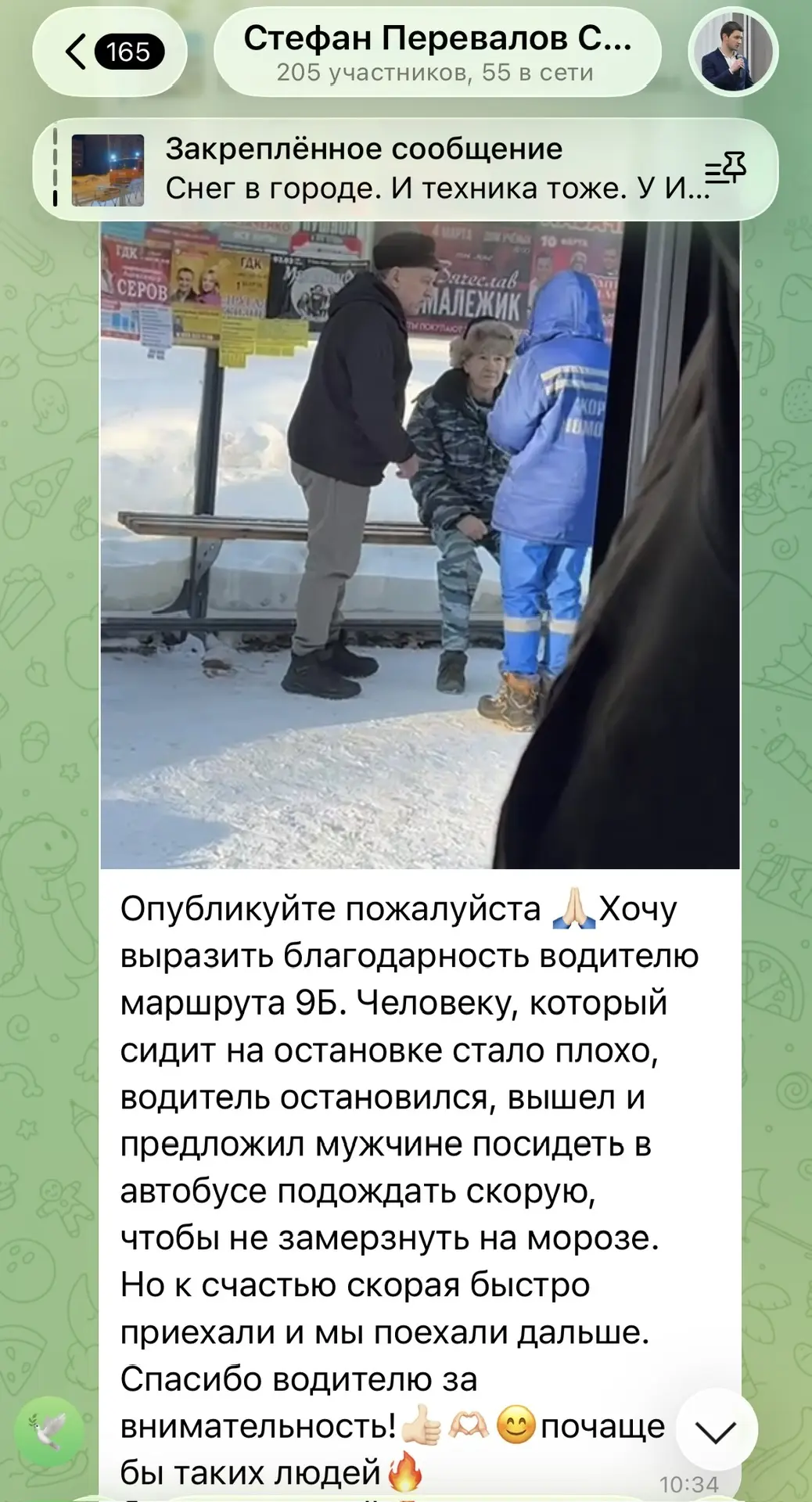
Task: Tap the dove reaction button
Action: [x=52, y=1432]
